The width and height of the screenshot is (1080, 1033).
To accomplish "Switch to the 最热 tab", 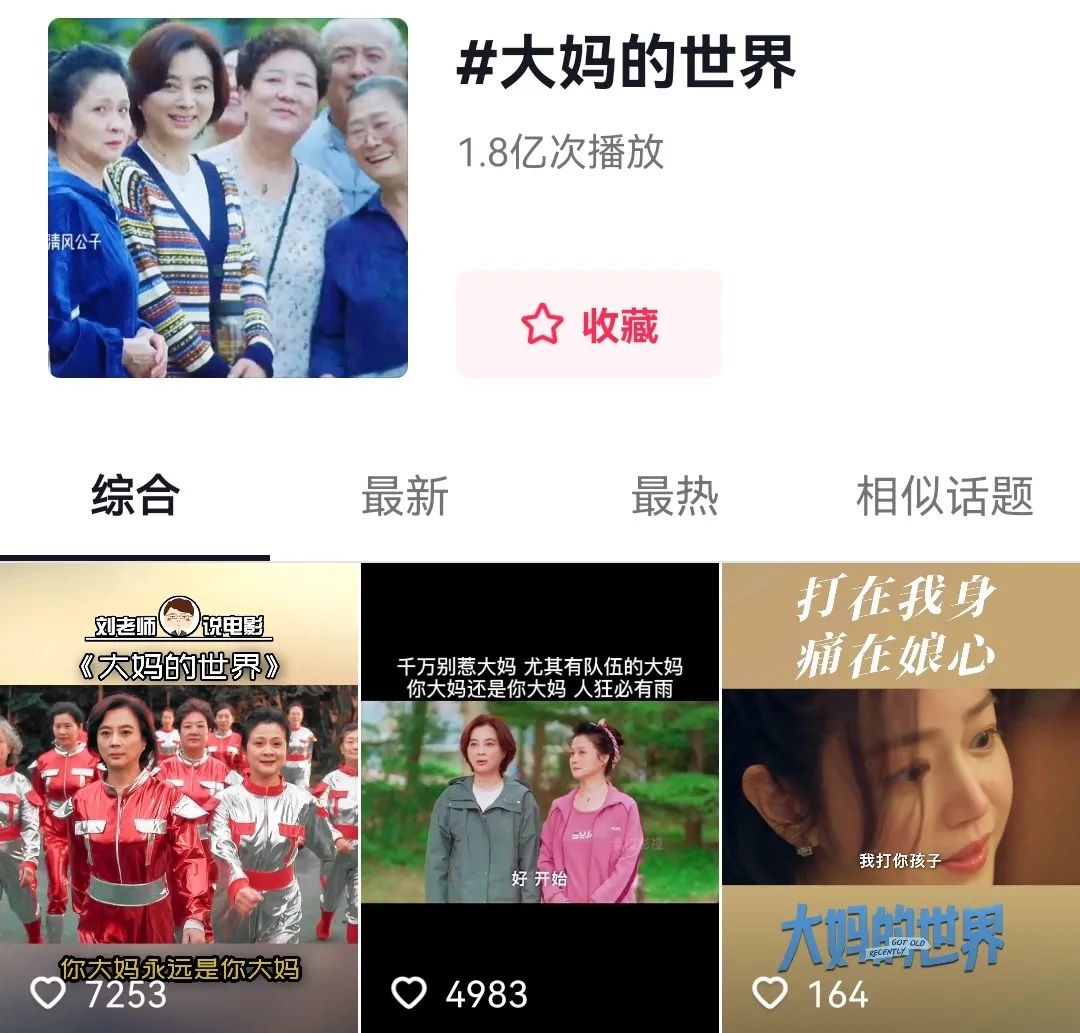I will [x=675, y=496].
